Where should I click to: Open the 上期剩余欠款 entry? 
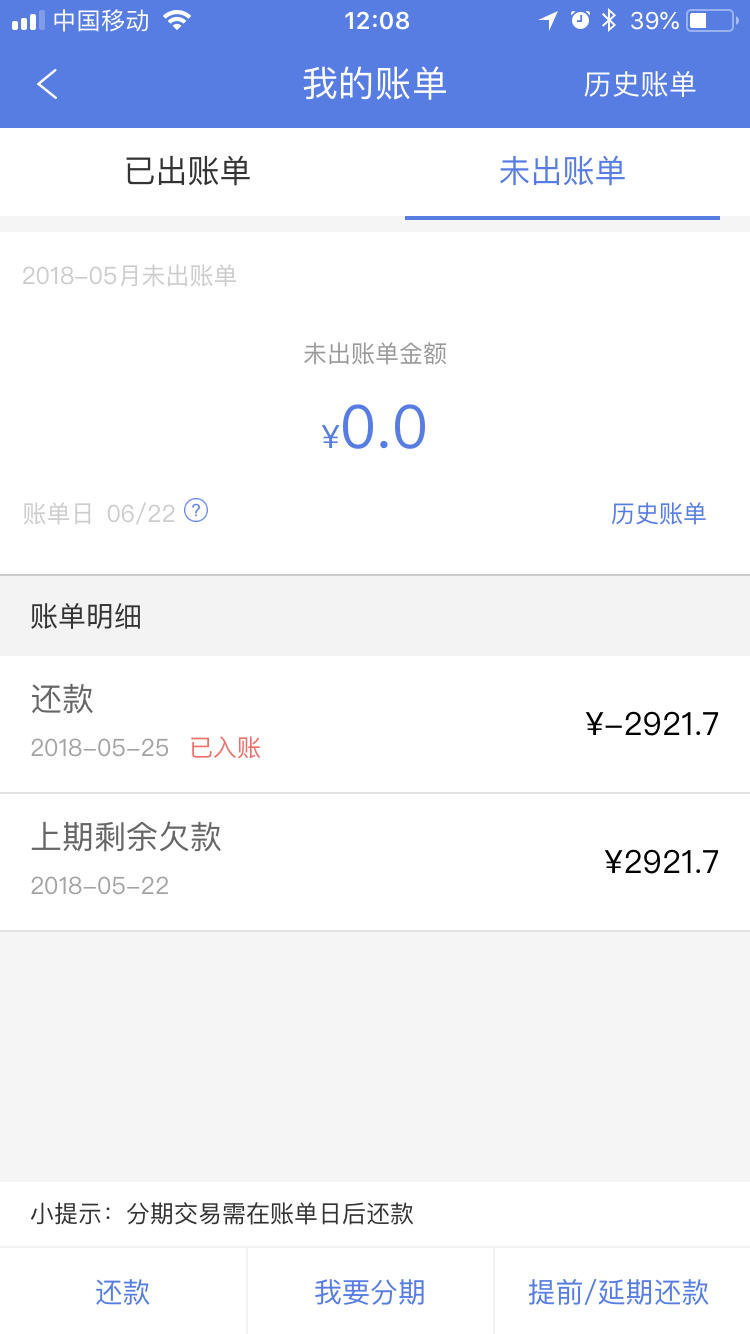click(x=375, y=862)
